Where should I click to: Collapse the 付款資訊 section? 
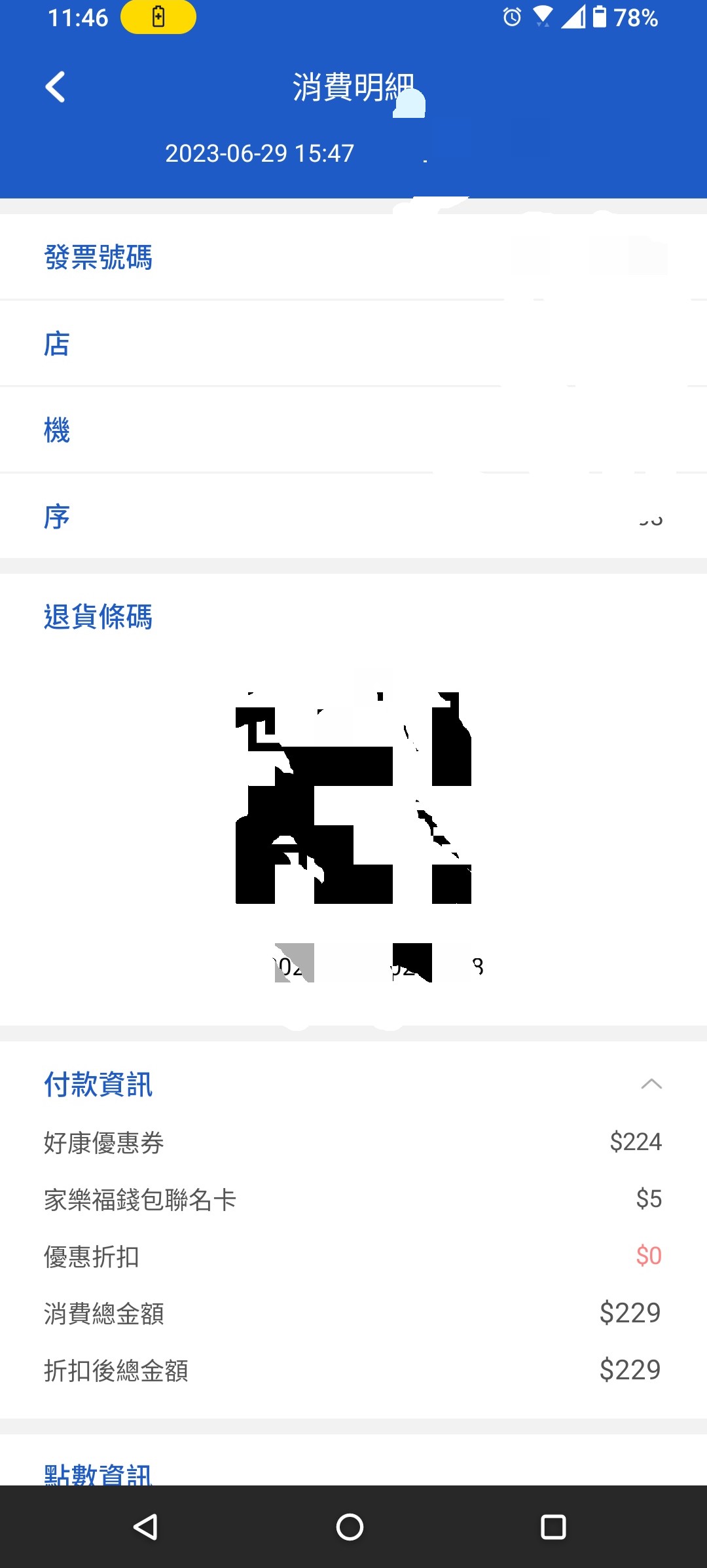pos(651,1084)
